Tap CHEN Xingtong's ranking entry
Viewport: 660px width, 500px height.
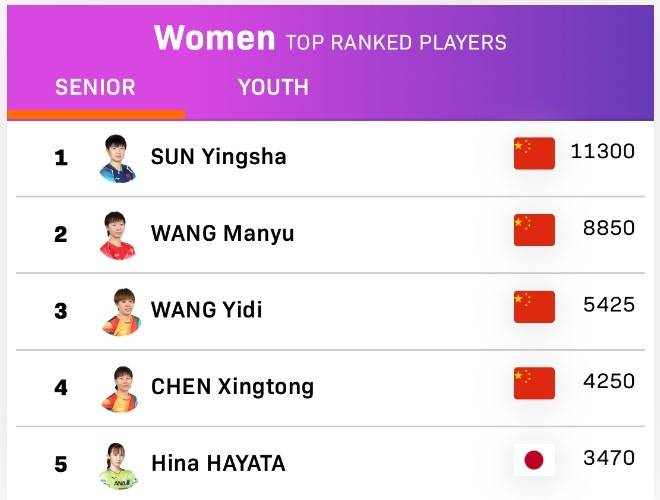232,386
